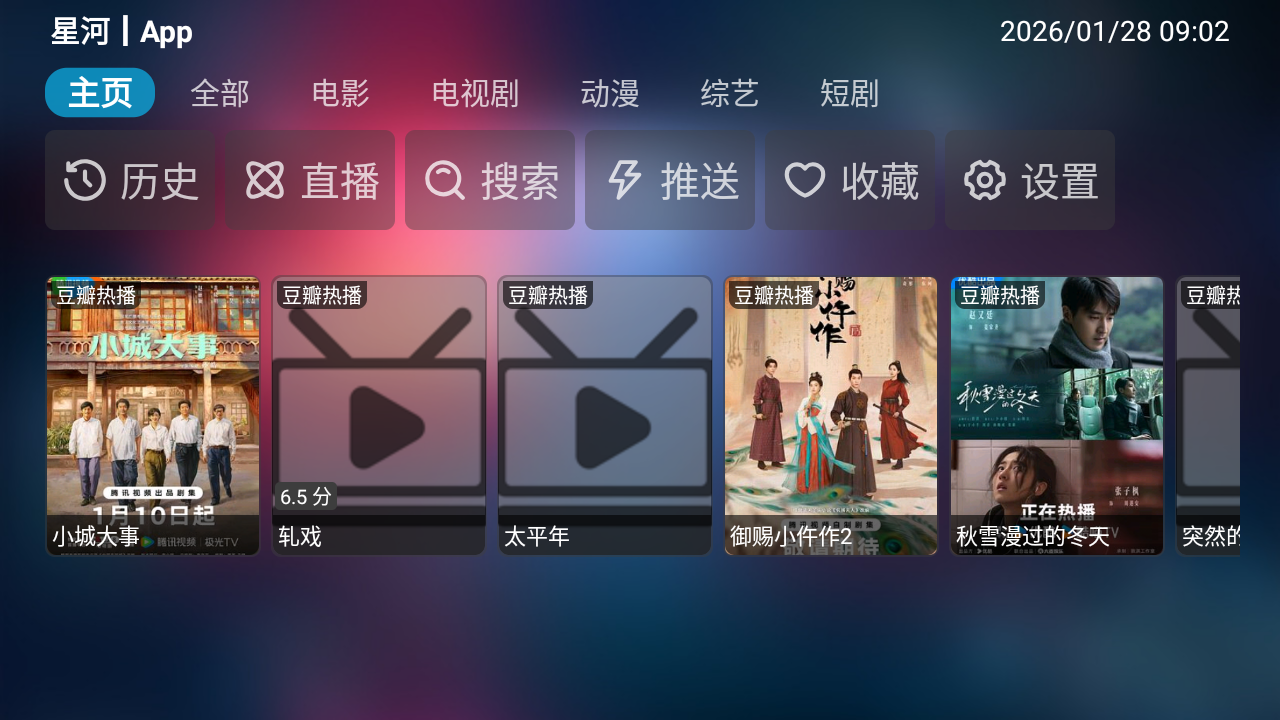This screenshot has width=1280, height=720.
Task: Switch to the 电影 tab
Action: click(x=340, y=93)
